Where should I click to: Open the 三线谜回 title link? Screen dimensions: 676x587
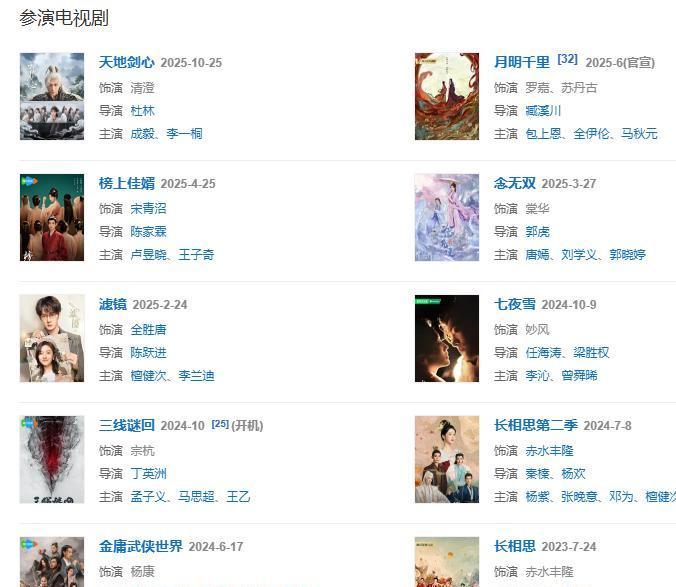point(126,426)
